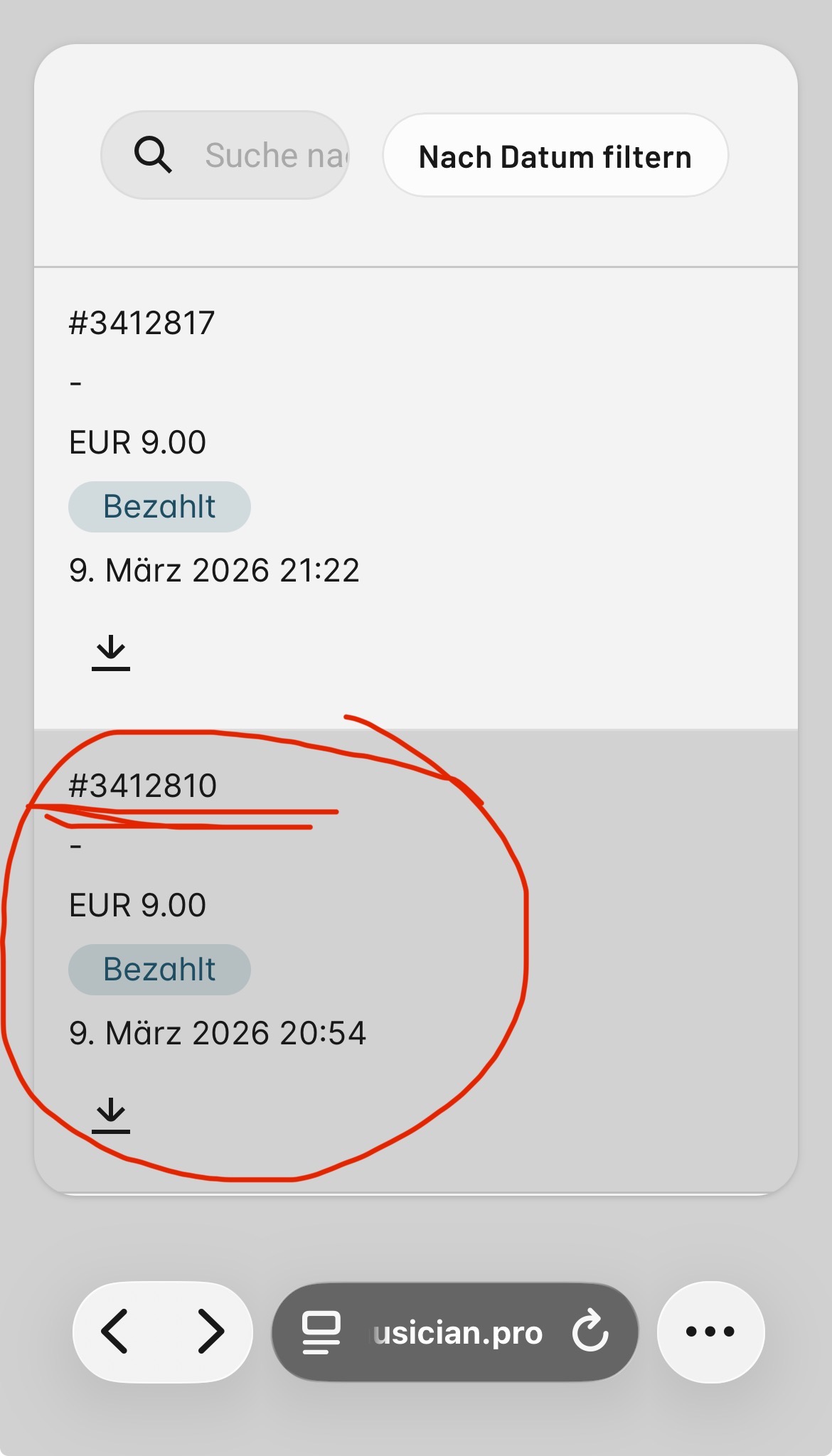Reload the current page
Image resolution: width=832 pixels, height=1456 pixels.
pos(590,1332)
